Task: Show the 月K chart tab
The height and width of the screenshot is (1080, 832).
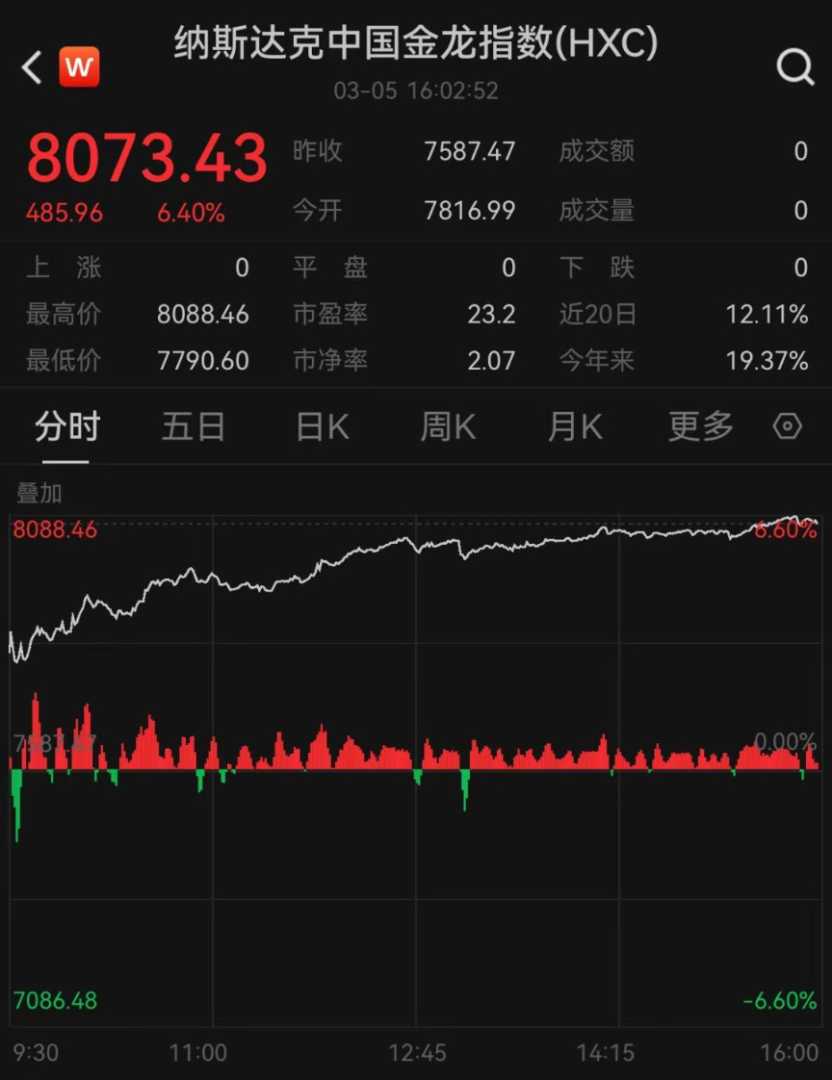Action: tap(575, 427)
